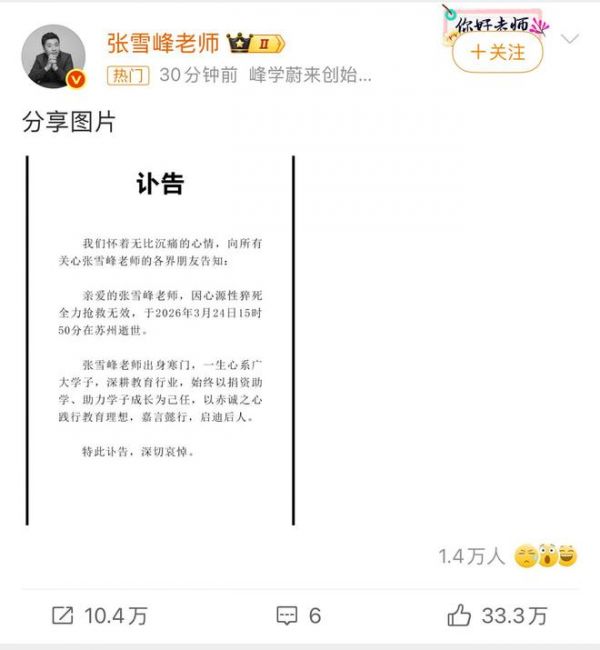Open the shared 讣告 image

click(160, 340)
